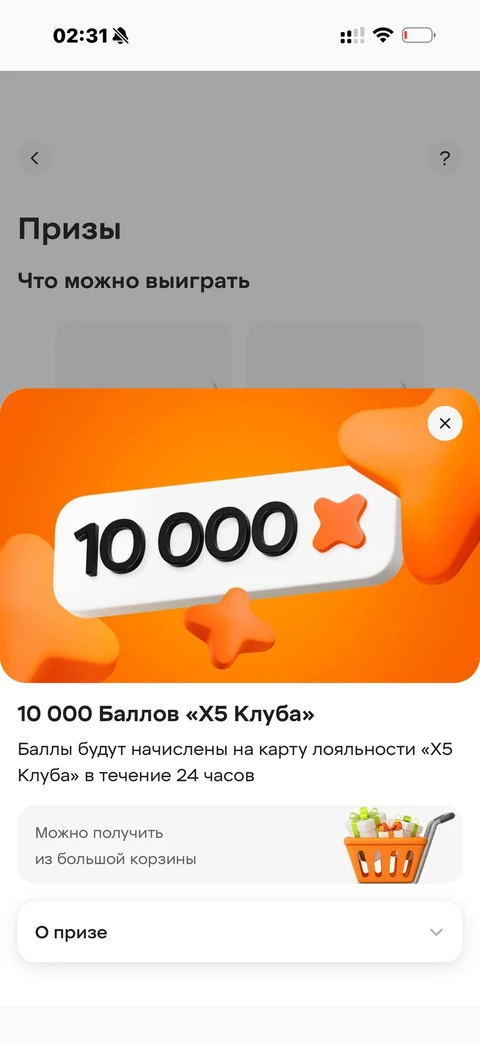
Task: Expand the «О призе» section
Action: tap(239, 932)
